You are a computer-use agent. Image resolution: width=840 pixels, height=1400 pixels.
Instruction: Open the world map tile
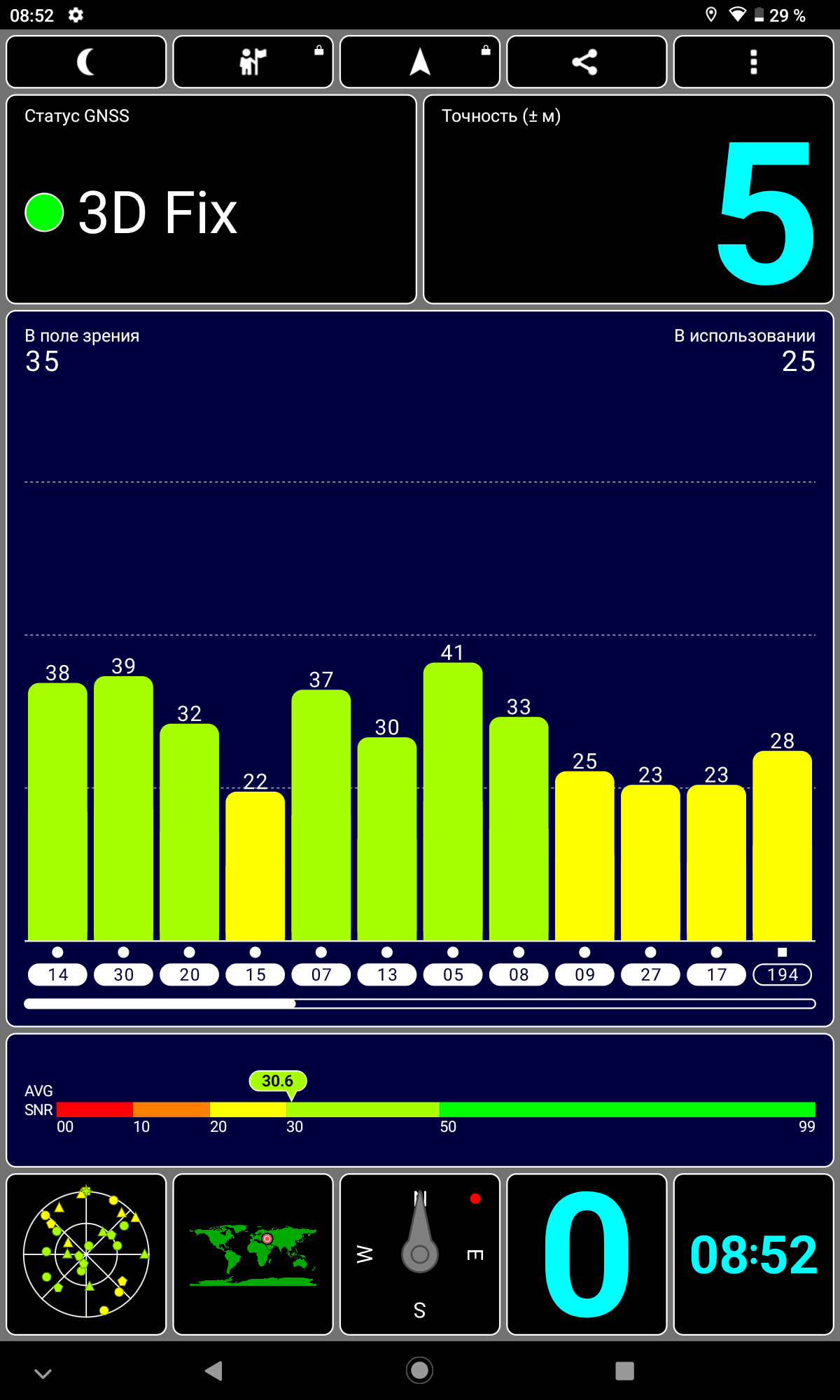pos(253,1254)
